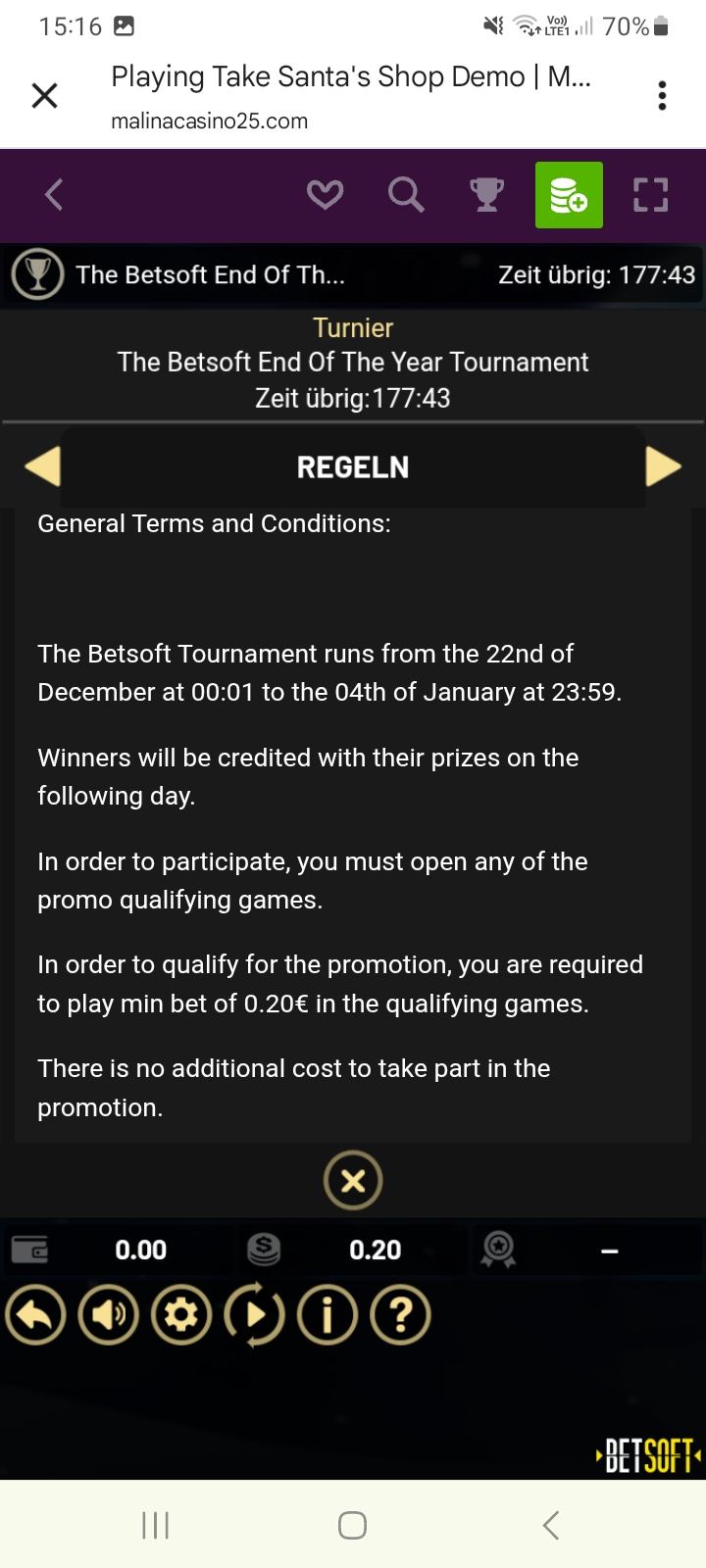Go to next tournament page with right arrow
Image resolution: width=706 pixels, height=1568 pixels.
[x=663, y=466]
